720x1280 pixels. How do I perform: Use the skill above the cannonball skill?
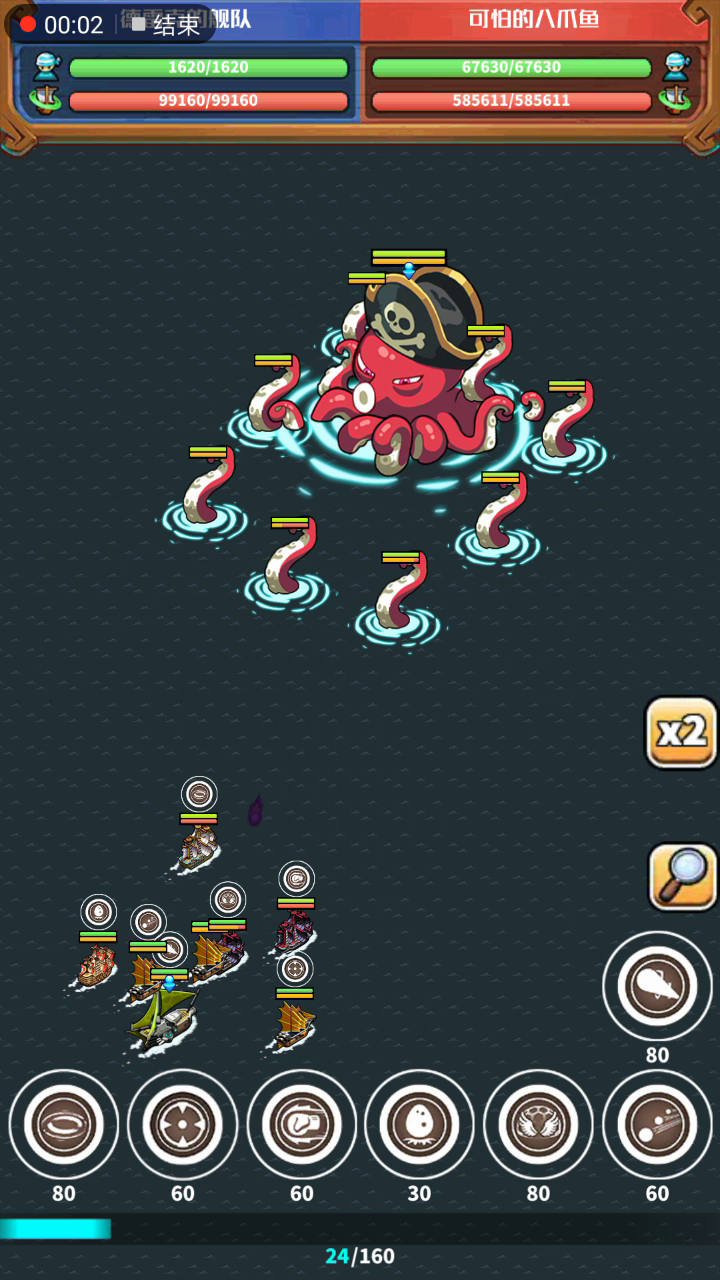[657, 987]
